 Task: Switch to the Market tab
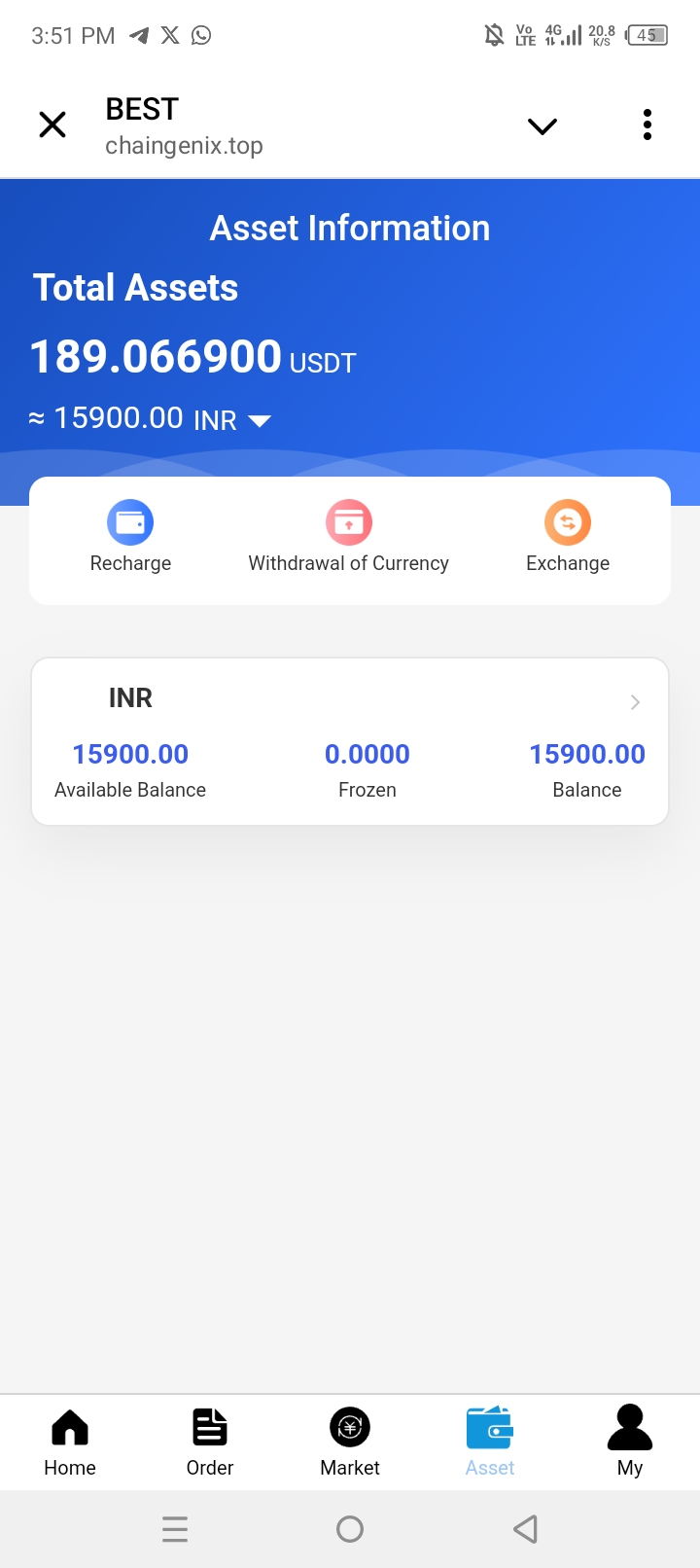pos(350,1443)
